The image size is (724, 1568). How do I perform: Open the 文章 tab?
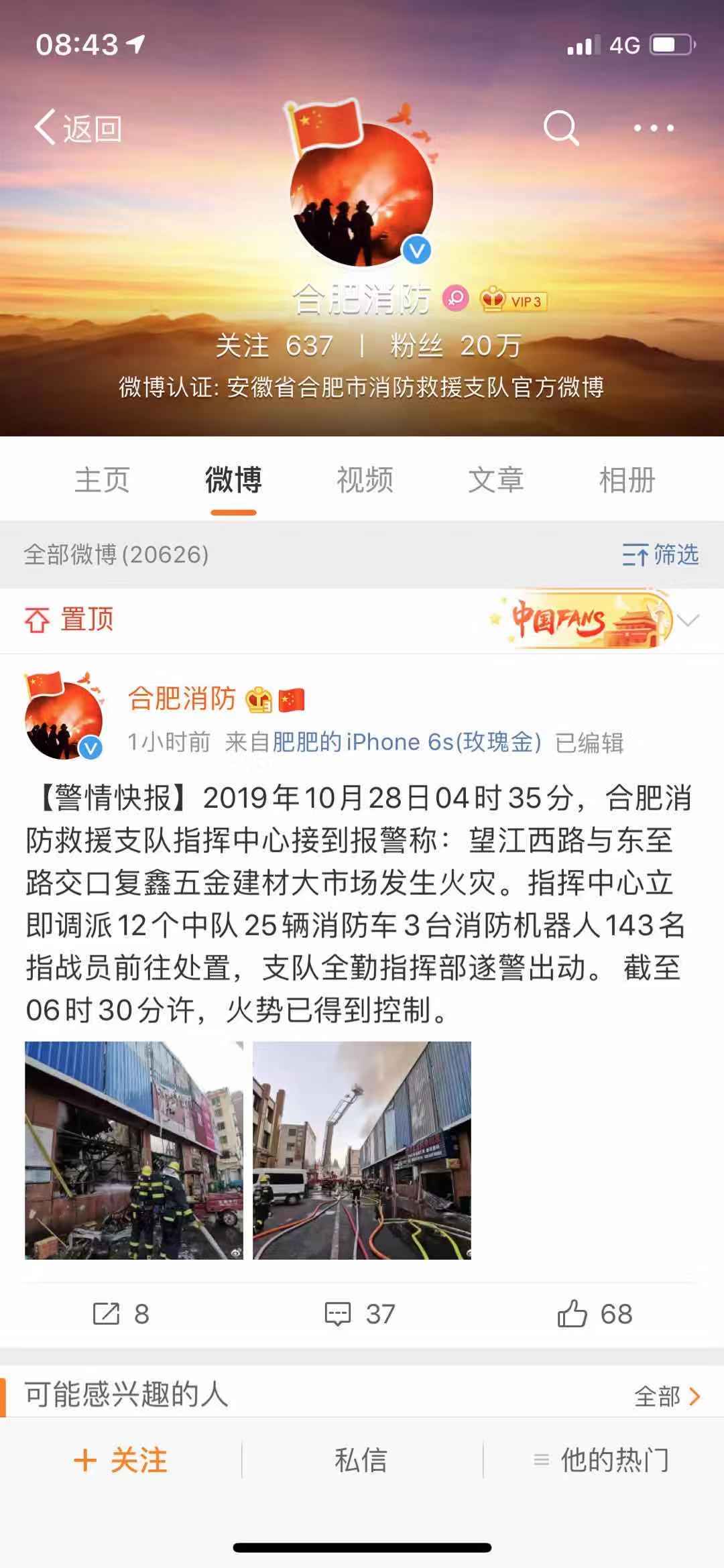[x=495, y=480]
